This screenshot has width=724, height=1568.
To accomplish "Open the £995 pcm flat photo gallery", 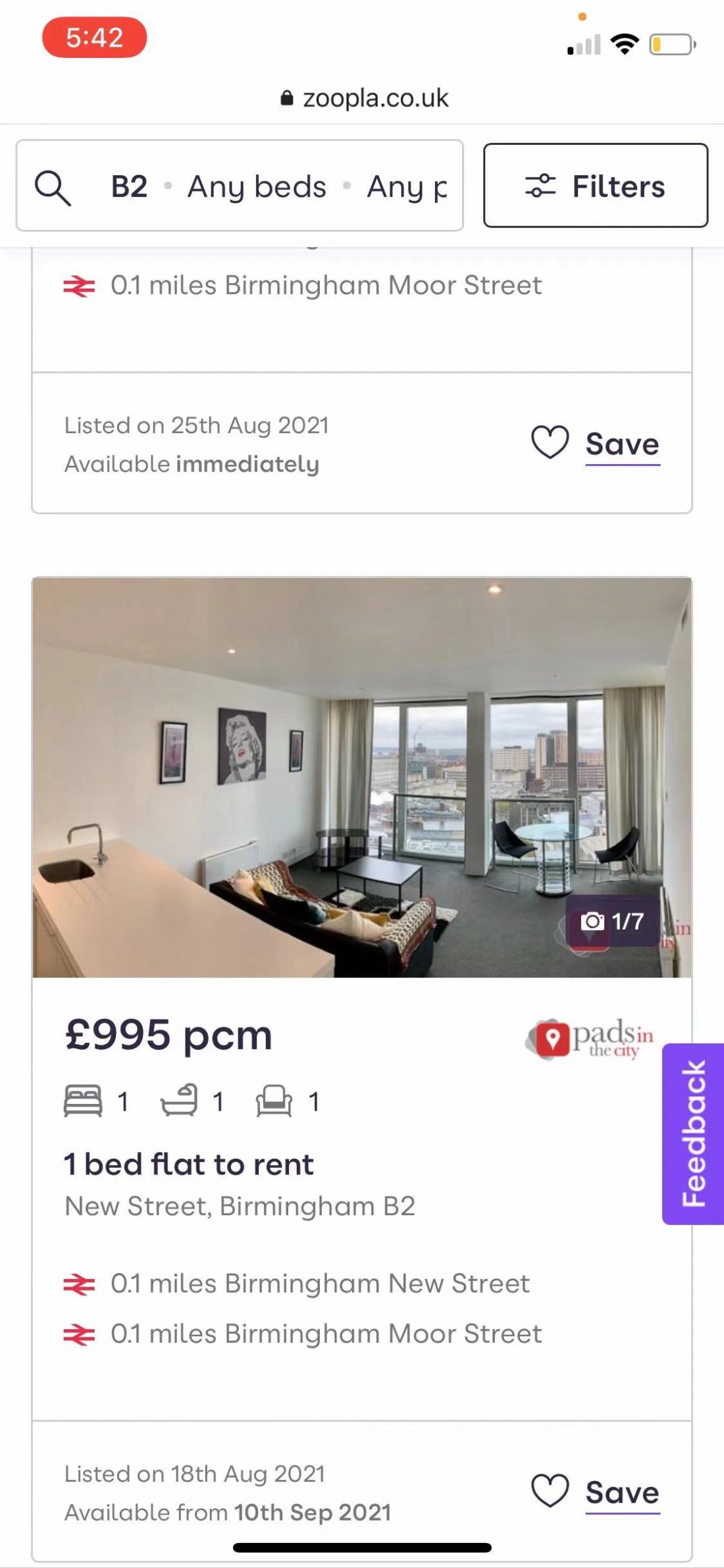I will 361,777.
